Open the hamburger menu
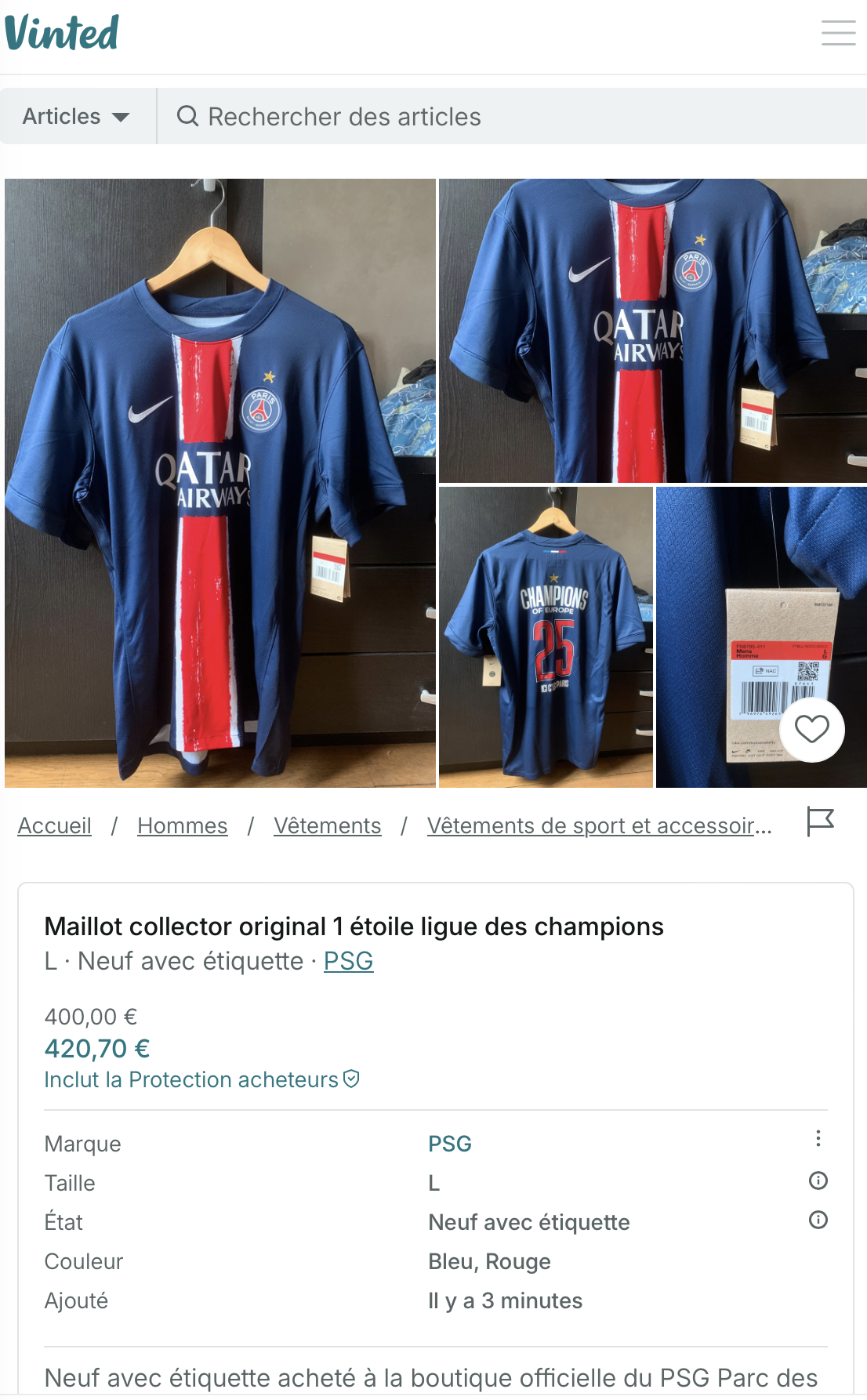Viewport: 867px width, 1400px height. pyautogui.click(x=838, y=33)
